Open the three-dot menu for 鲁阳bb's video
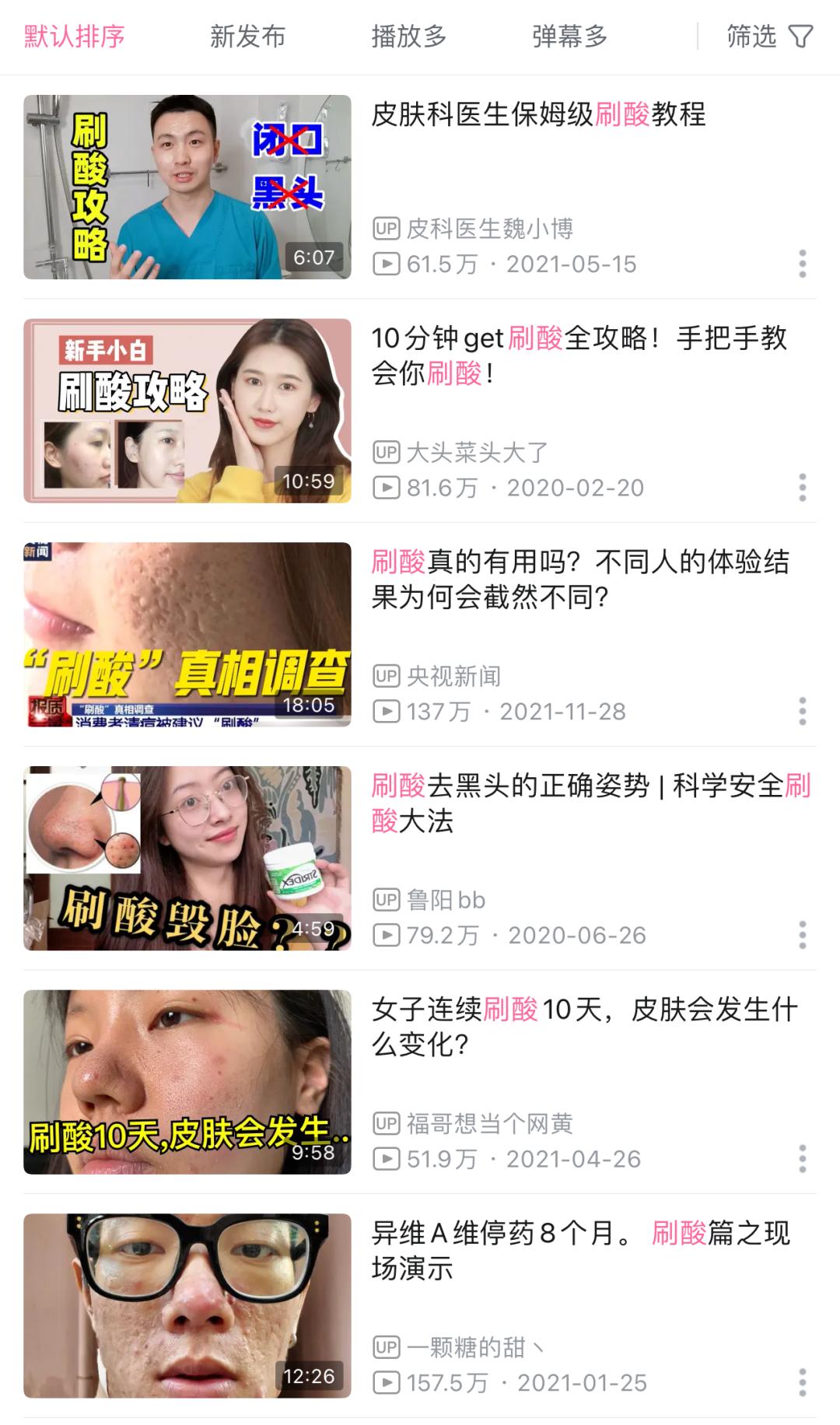This screenshot has width=840, height=1425. (x=804, y=933)
